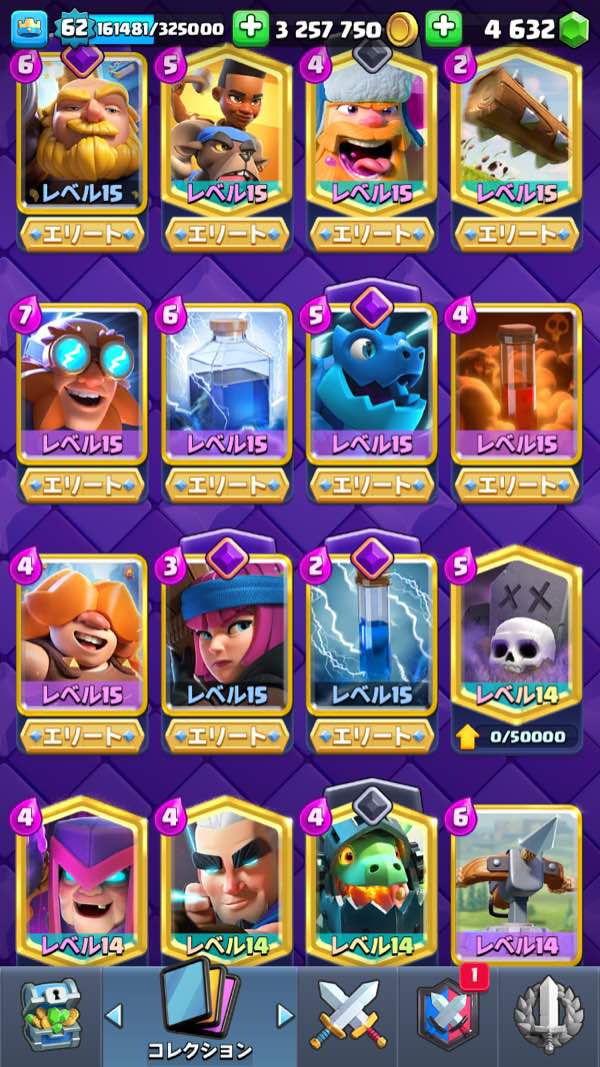Screen dimensions: 600x1067
Task: Open the Electro Dragon card
Action: [372, 383]
